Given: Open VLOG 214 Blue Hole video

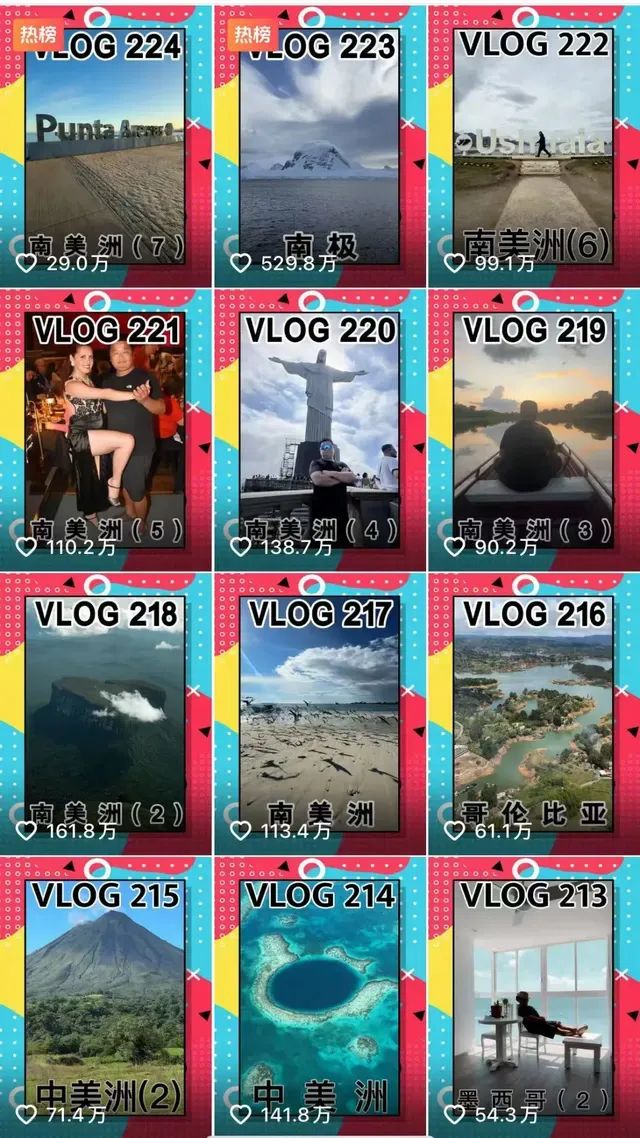Looking at the screenshot, I should pyautogui.click(x=319, y=995).
